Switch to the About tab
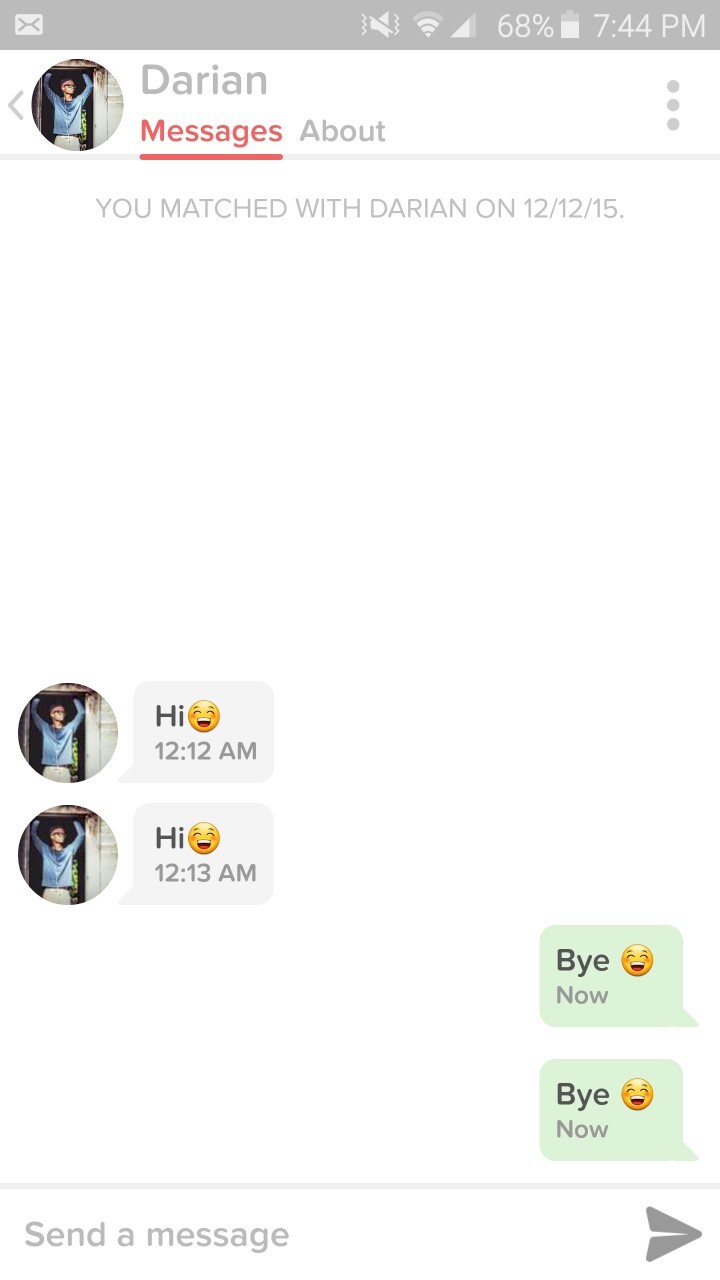The width and height of the screenshot is (720, 1280). [x=342, y=131]
